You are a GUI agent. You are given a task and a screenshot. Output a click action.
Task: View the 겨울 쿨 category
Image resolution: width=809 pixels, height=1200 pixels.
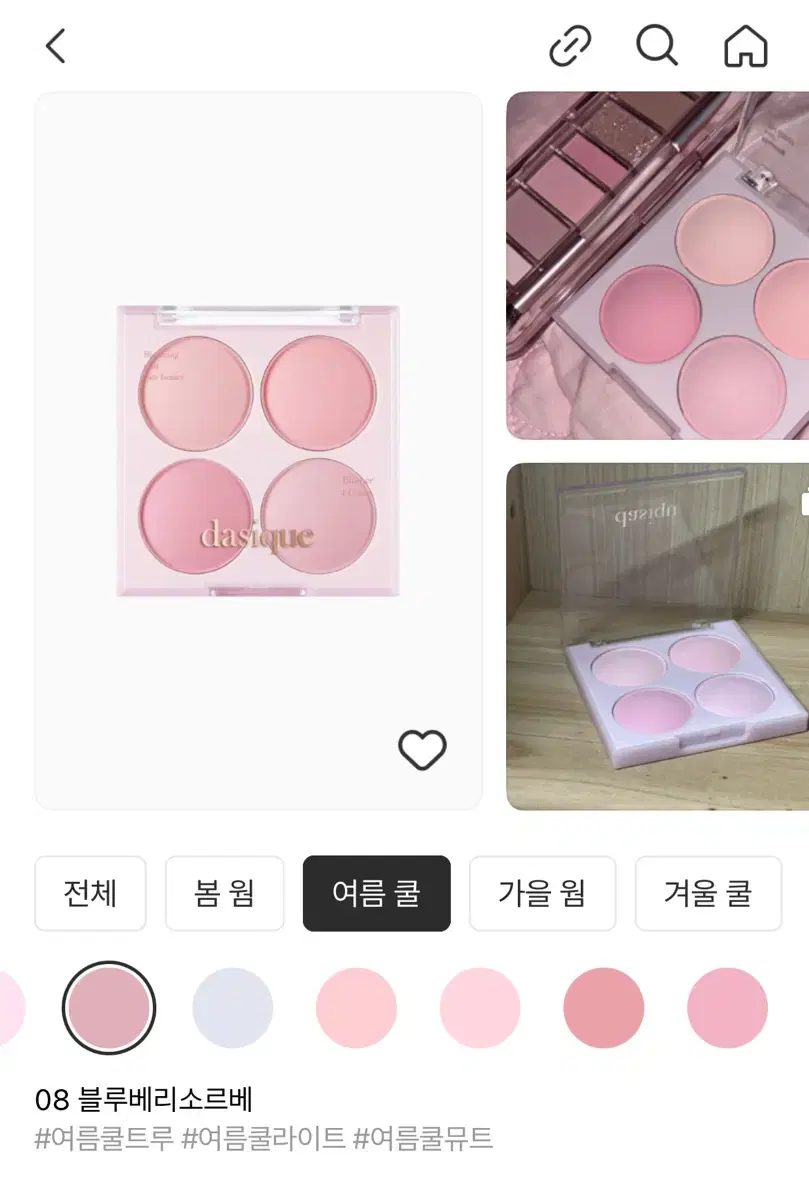pyautogui.click(x=708, y=893)
